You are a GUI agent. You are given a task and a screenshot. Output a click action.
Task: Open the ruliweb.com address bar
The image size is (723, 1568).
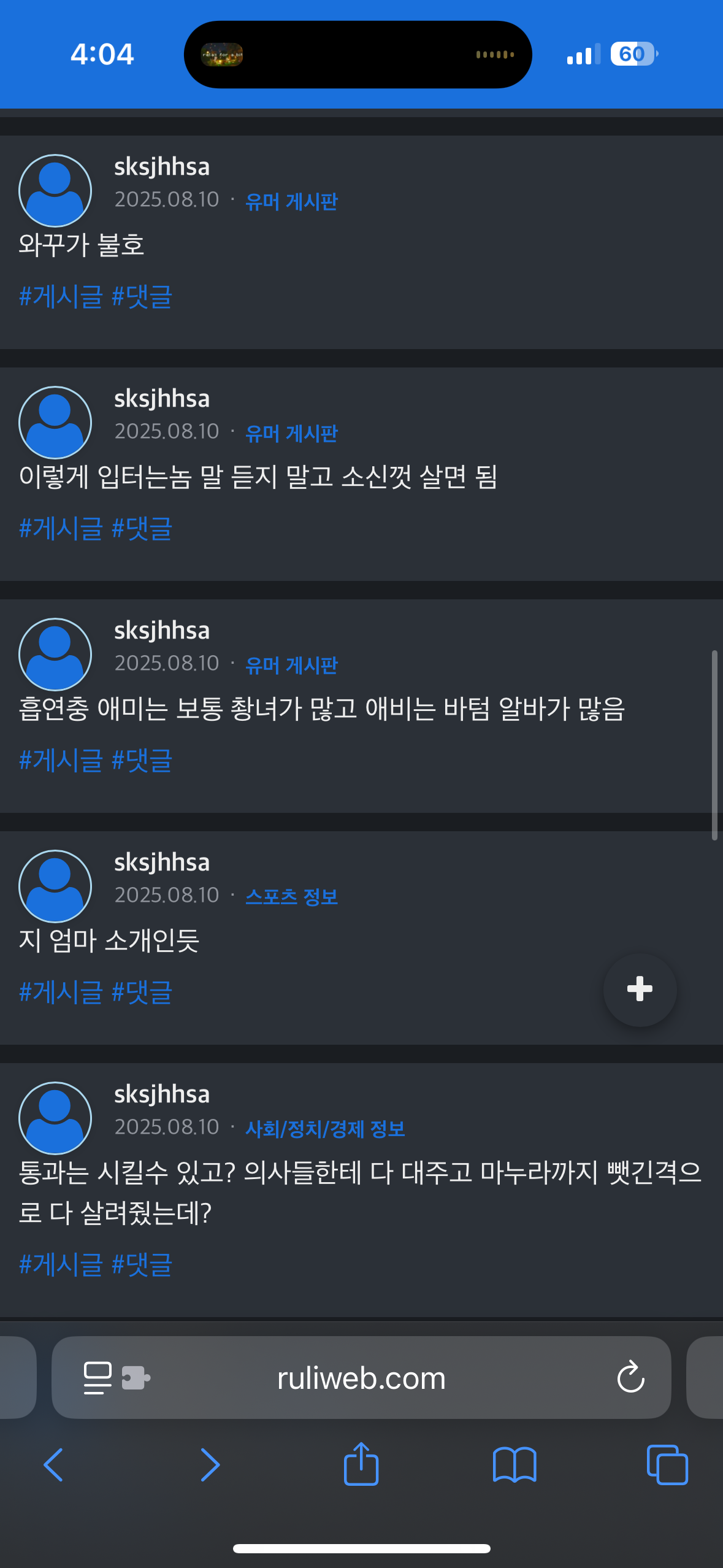tap(361, 1377)
